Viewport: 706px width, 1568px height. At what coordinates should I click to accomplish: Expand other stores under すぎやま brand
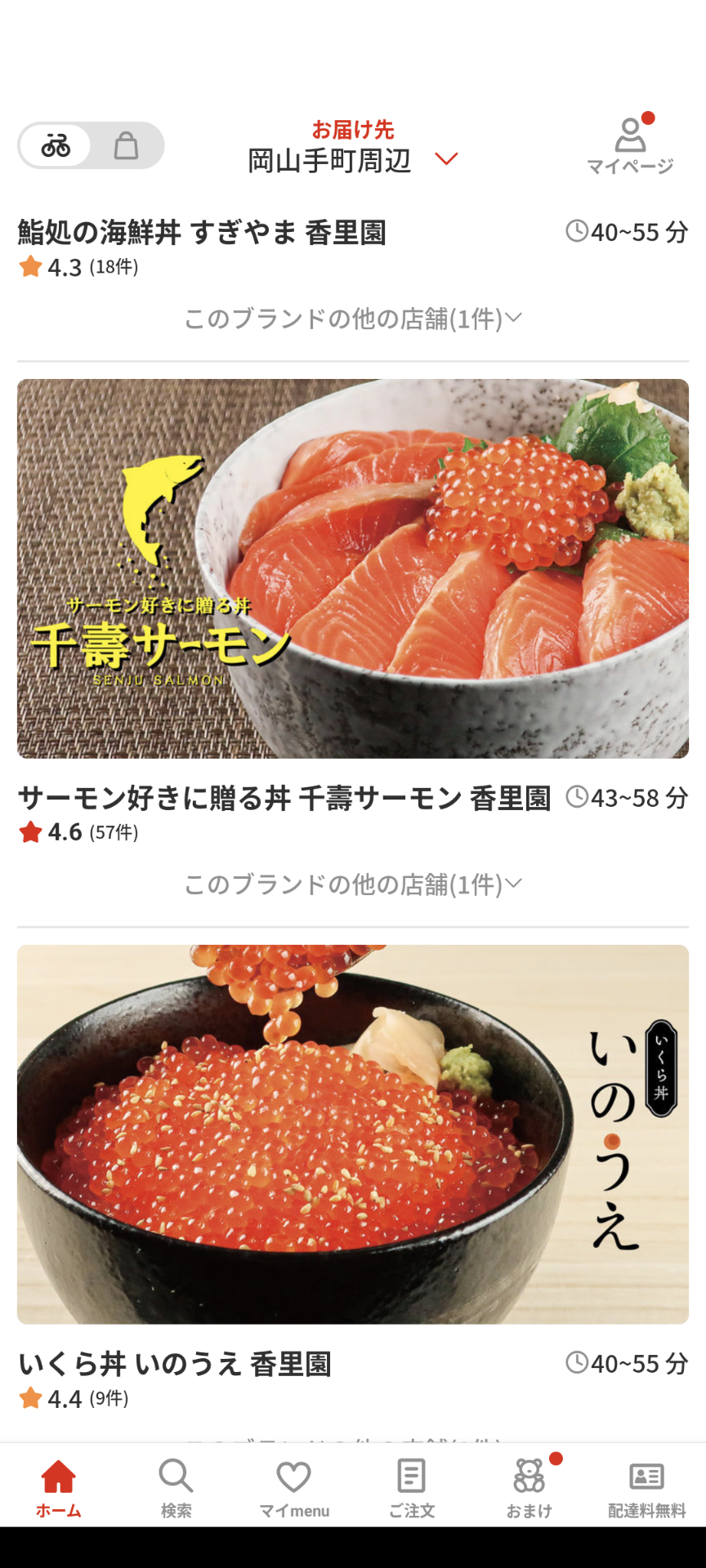pyautogui.click(x=353, y=318)
